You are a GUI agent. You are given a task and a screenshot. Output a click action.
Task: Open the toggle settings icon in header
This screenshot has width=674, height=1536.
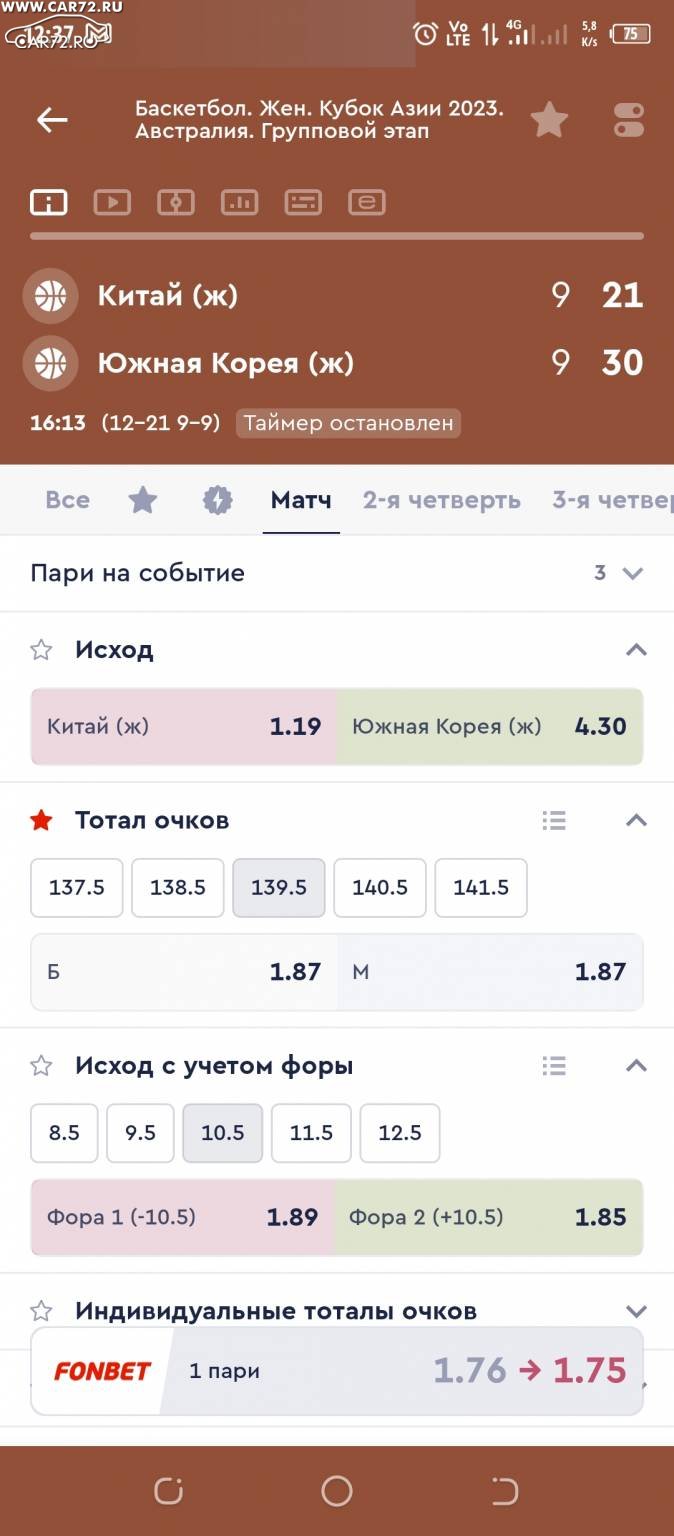click(629, 120)
